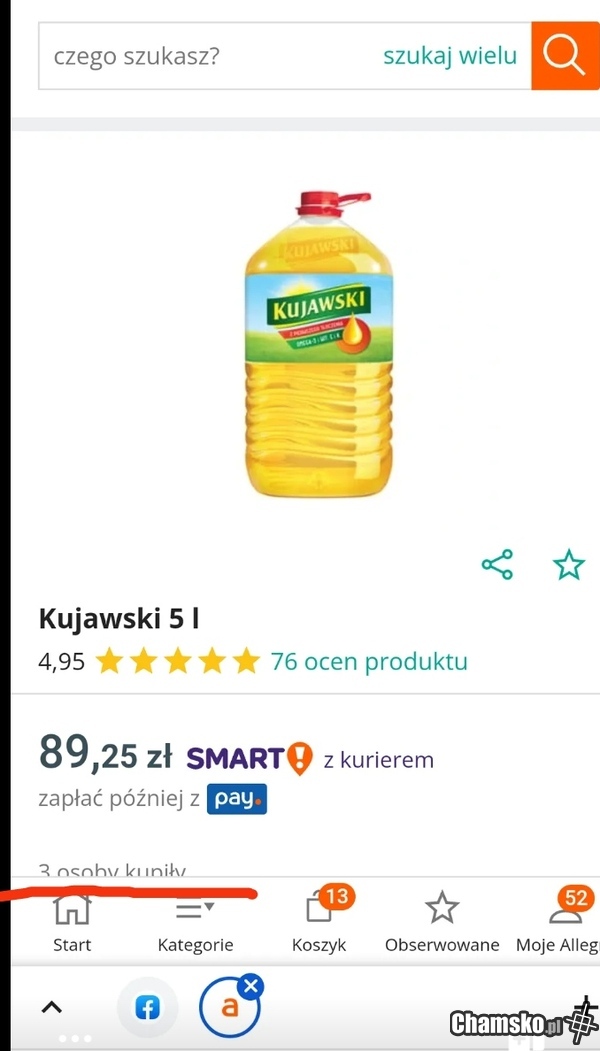This screenshot has height=1051, width=600.
Task: Tap the orange search magnifier button
Action: [565, 56]
